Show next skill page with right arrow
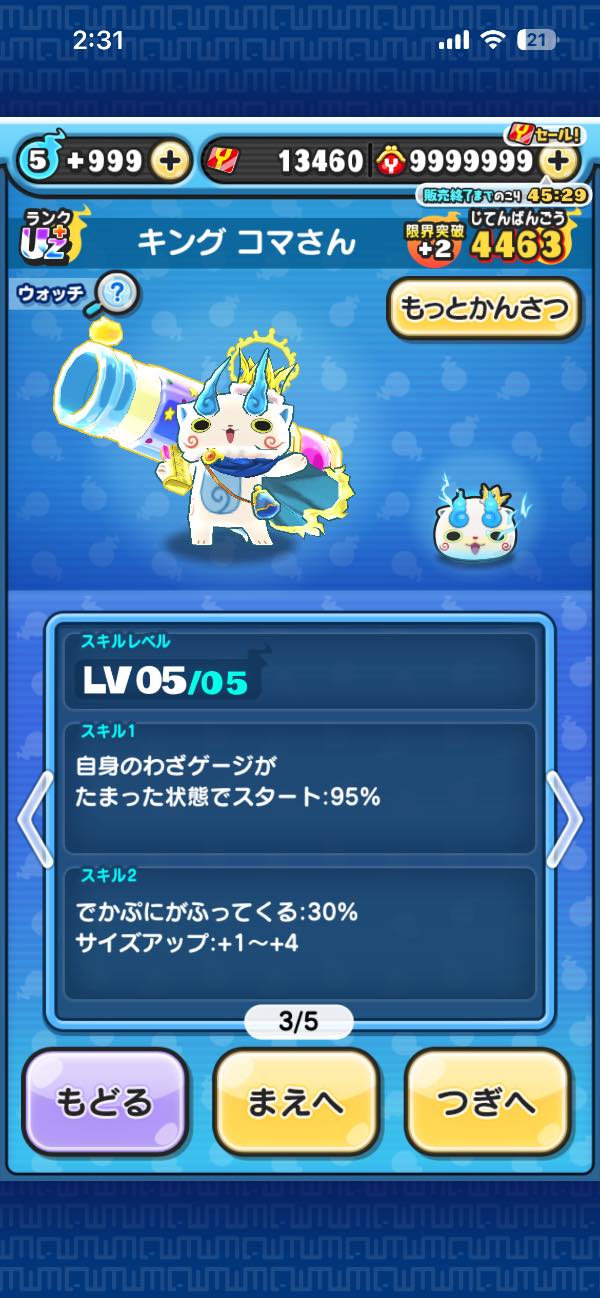This screenshot has height=1298, width=600. point(565,819)
